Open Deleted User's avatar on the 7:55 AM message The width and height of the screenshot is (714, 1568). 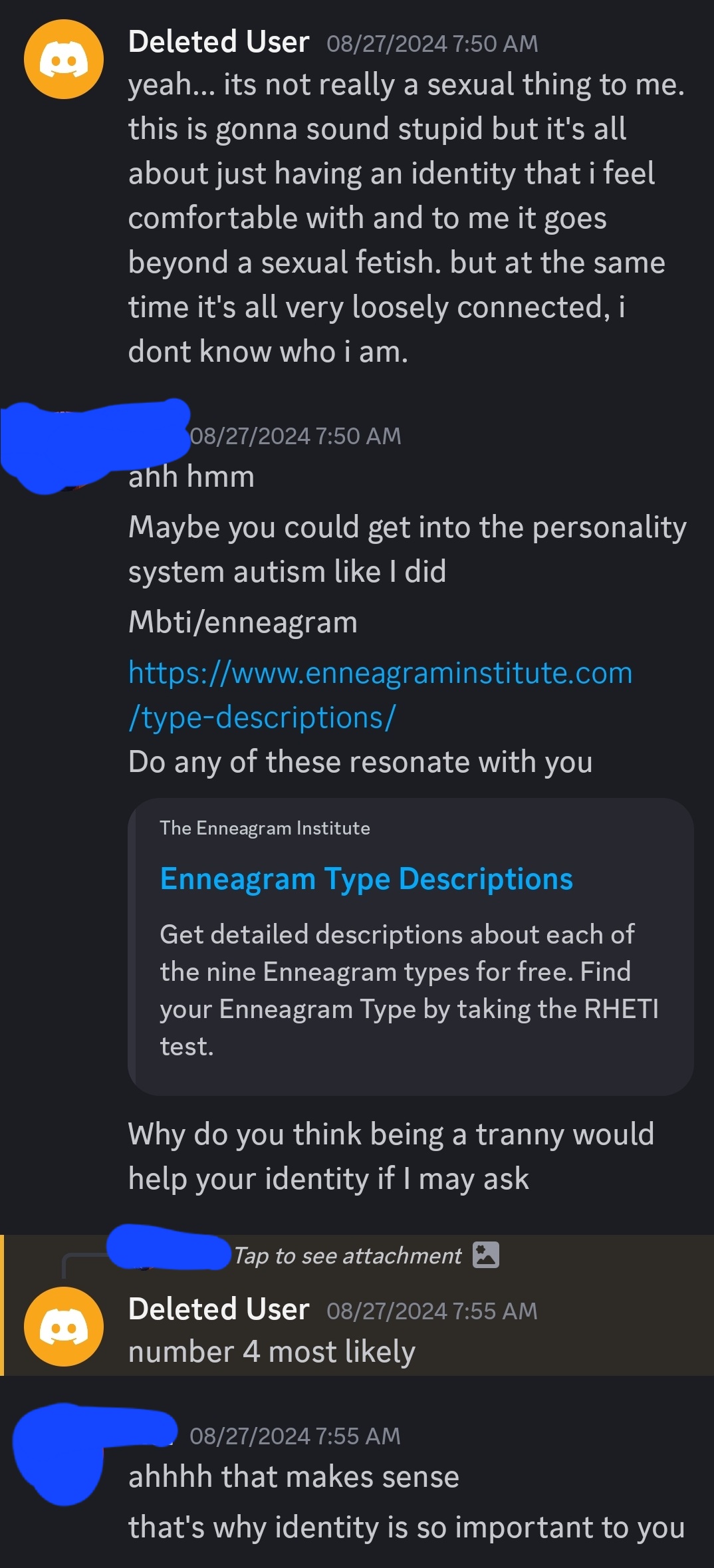tap(64, 1327)
